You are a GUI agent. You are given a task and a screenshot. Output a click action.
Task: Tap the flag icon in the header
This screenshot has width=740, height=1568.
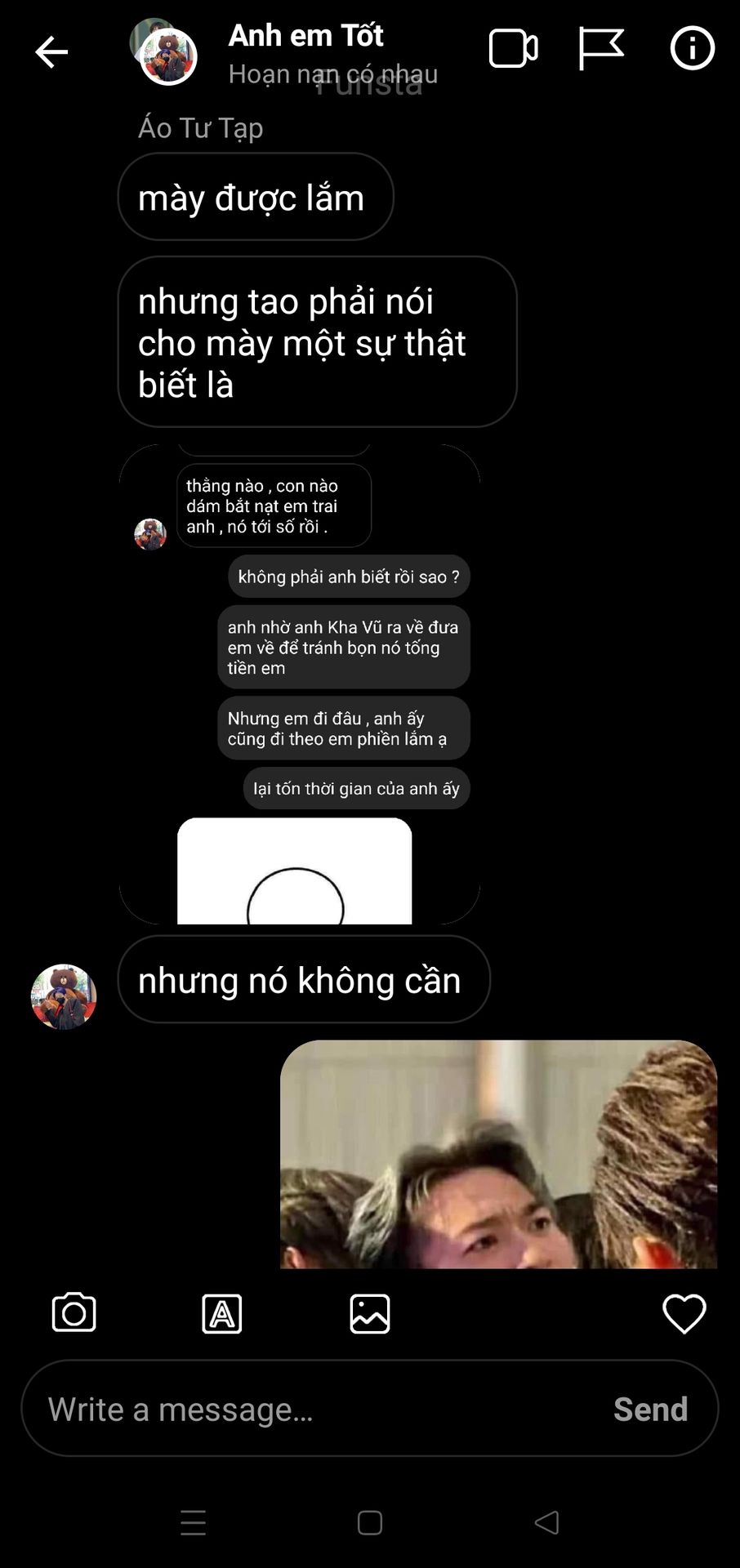click(x=601, y=49)
